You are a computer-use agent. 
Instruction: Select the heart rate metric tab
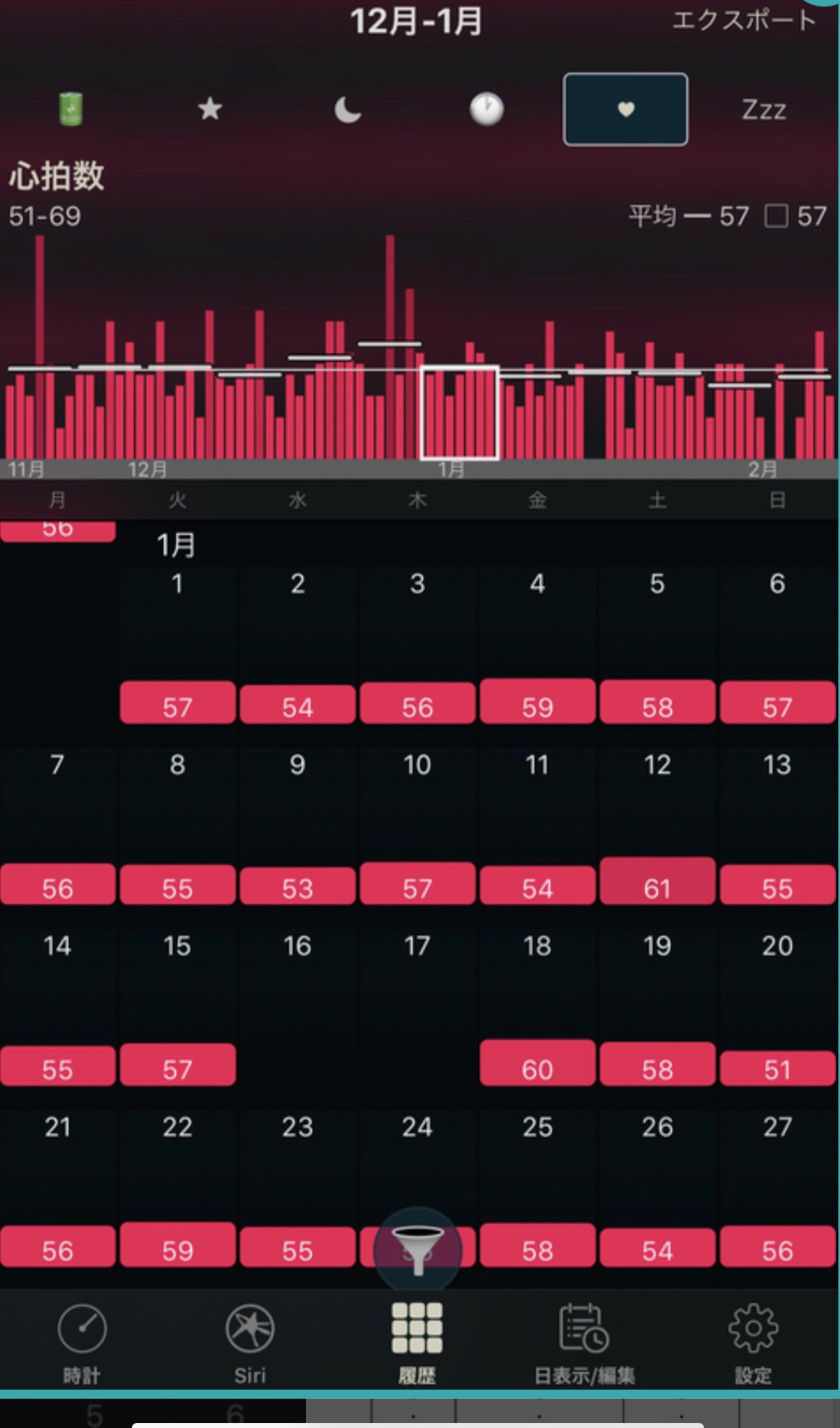(625, 109)
